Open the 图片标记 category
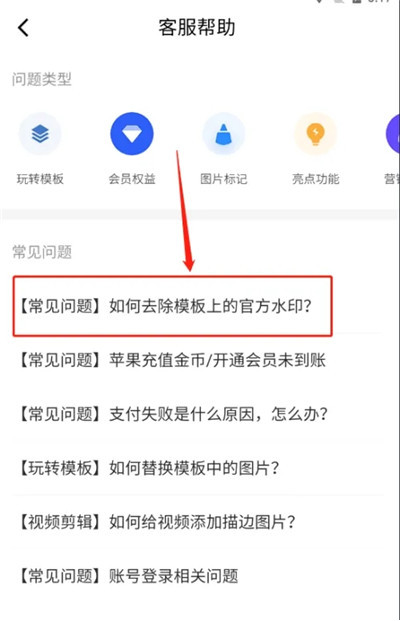The height and width of the screenshot is (621, 400). pyautogui.click(x=224, y=149)
